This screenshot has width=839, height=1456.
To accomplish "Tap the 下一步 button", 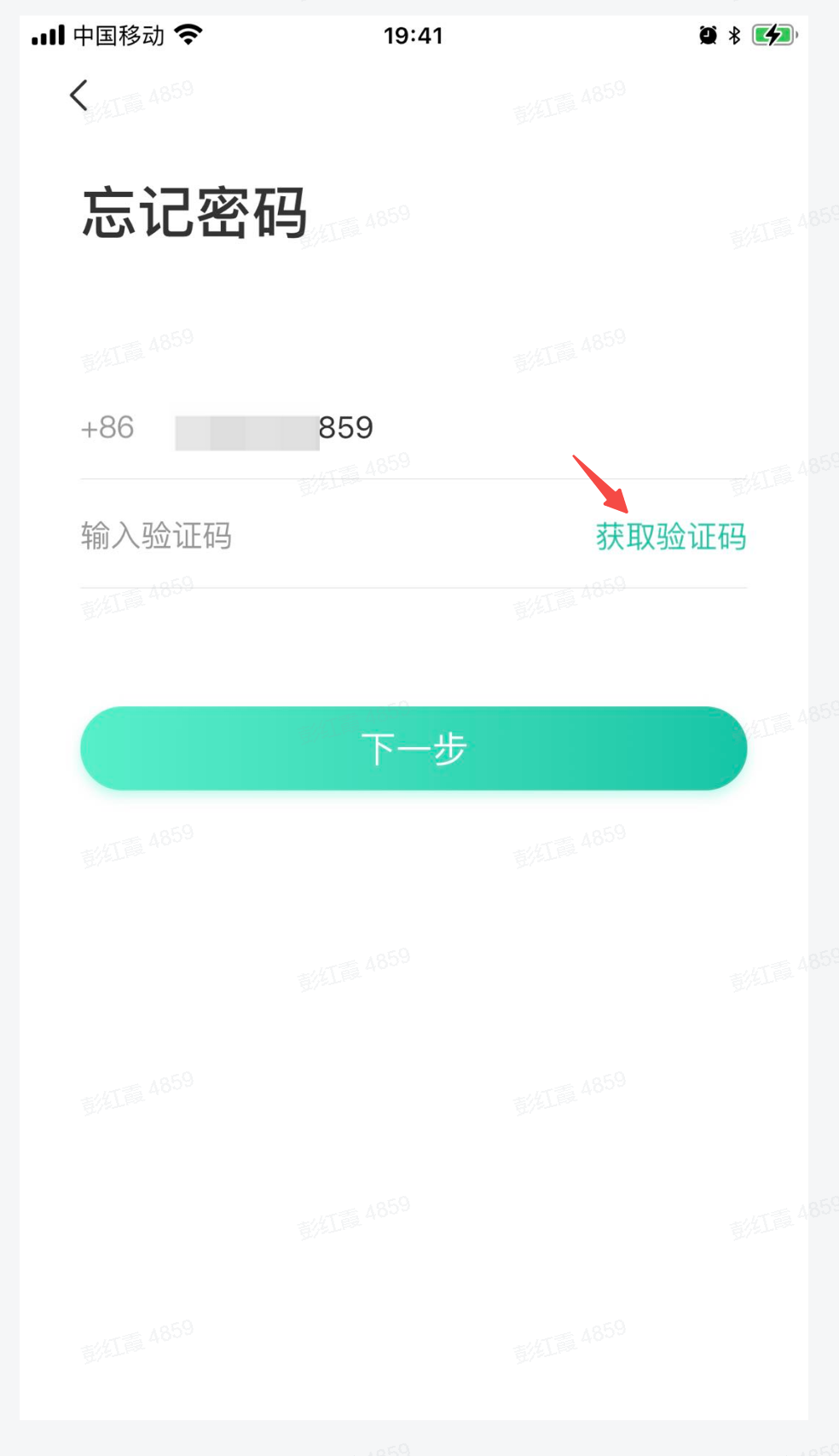I will (414, 748).
